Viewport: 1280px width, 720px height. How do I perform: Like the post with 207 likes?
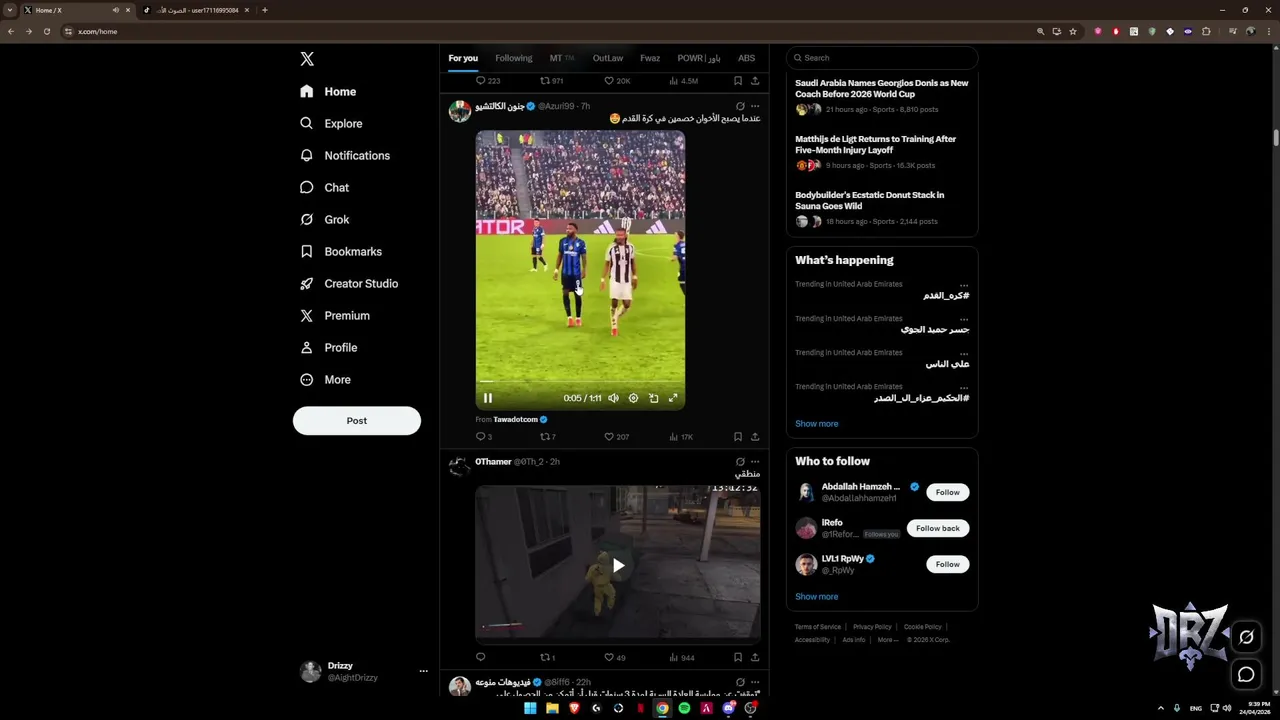click(609, 437)
